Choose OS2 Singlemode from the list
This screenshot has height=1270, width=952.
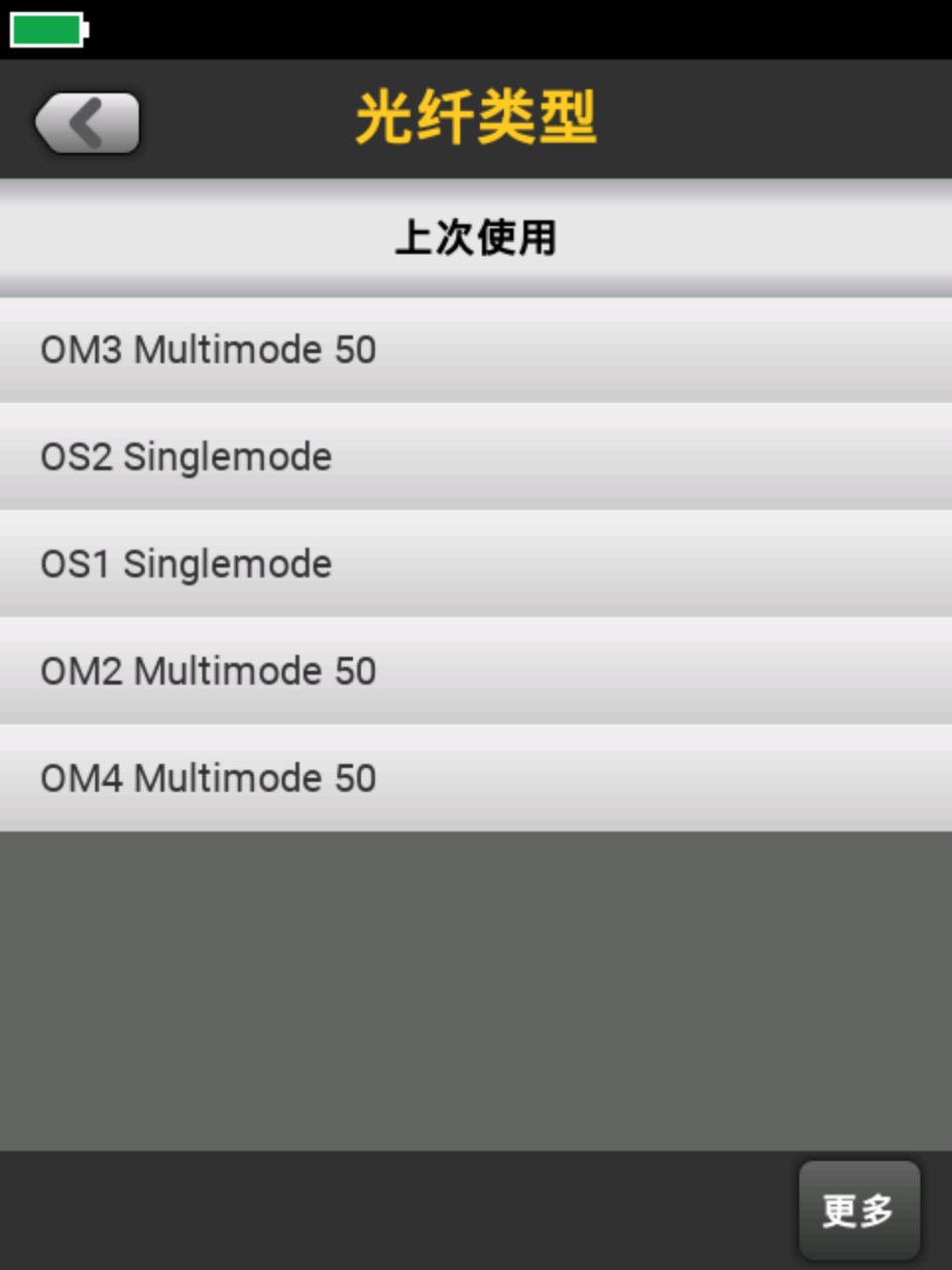(x=476, y=457)
